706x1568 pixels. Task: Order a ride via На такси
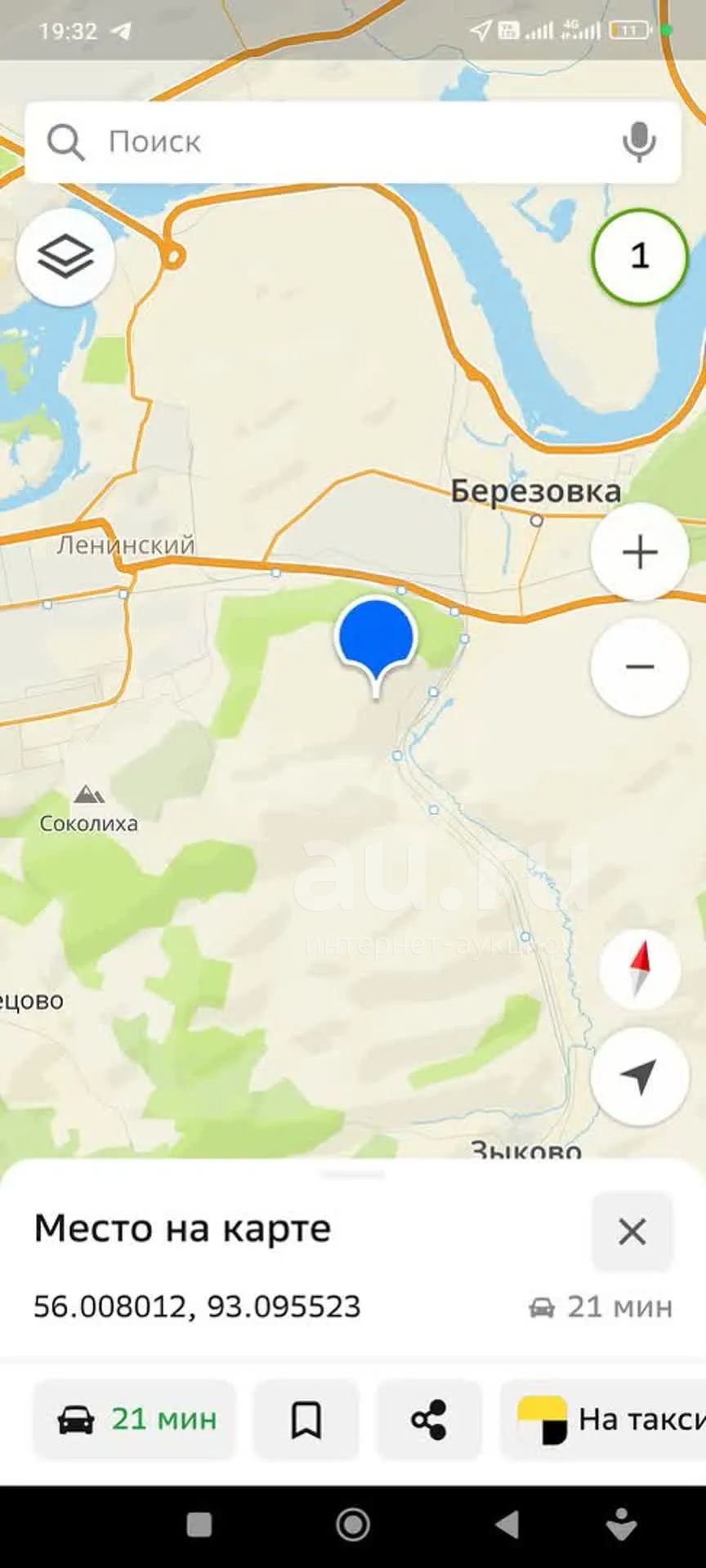pos(603,1419)
